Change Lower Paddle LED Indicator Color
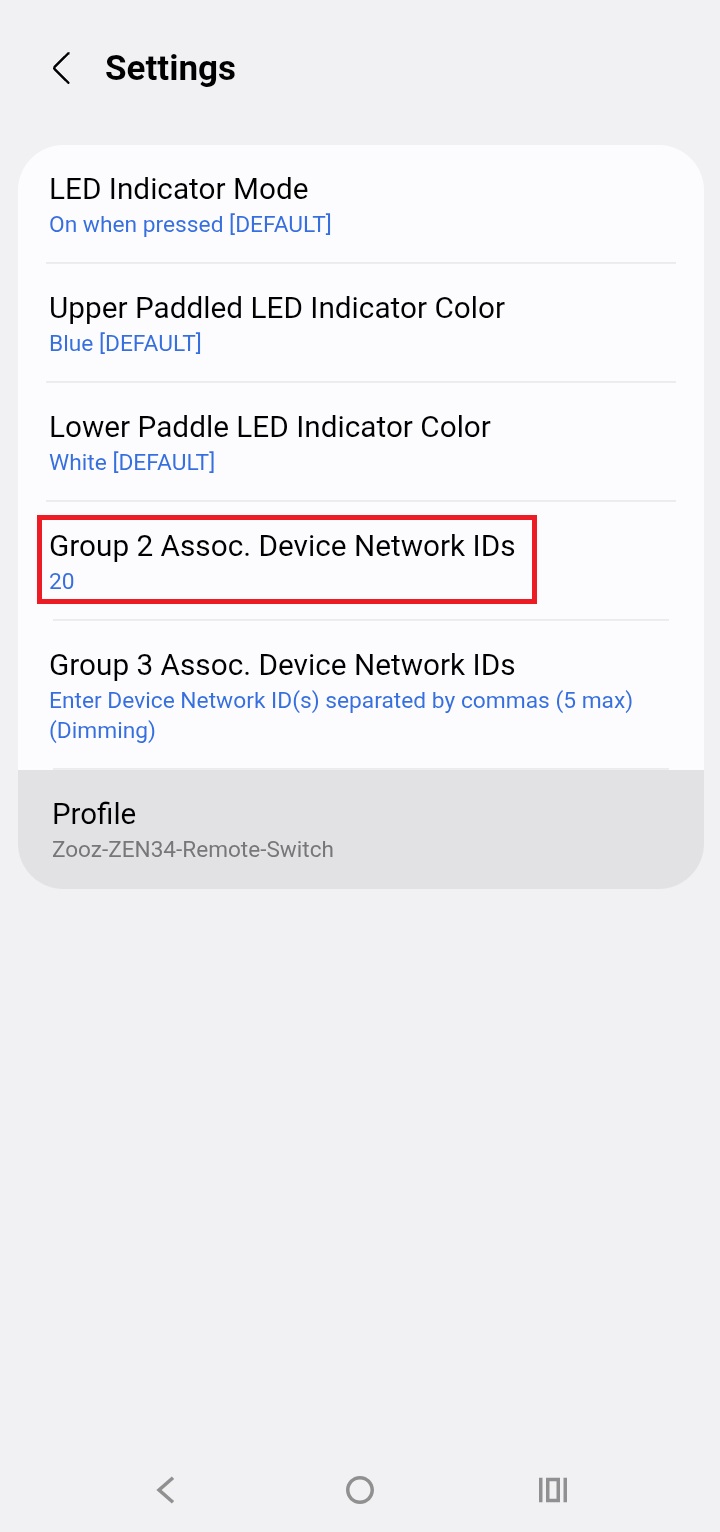This screenshot has height=1532, width=720. (360, 443)
